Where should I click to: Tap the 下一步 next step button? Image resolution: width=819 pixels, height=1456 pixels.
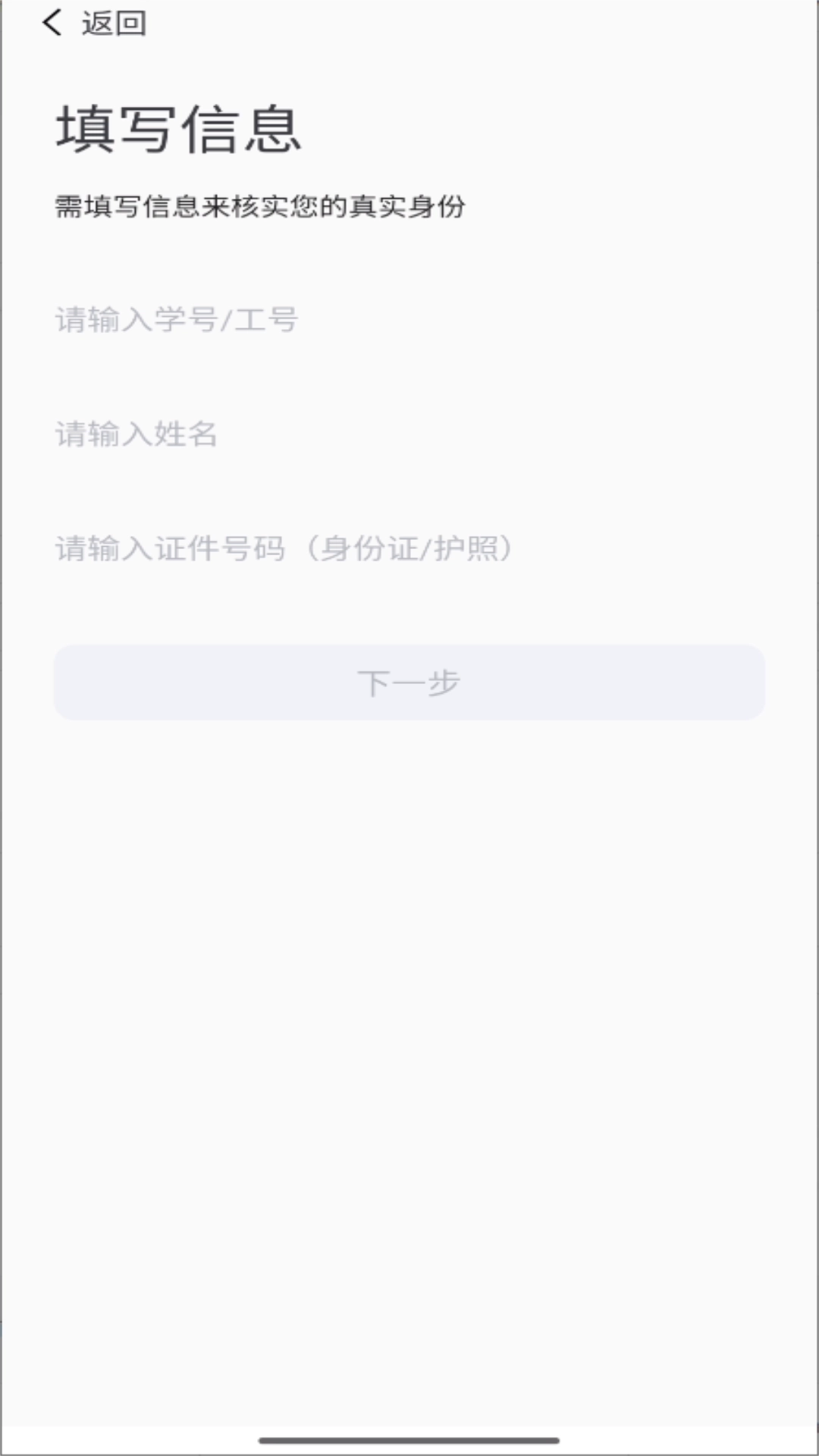[x=409, y=682]
